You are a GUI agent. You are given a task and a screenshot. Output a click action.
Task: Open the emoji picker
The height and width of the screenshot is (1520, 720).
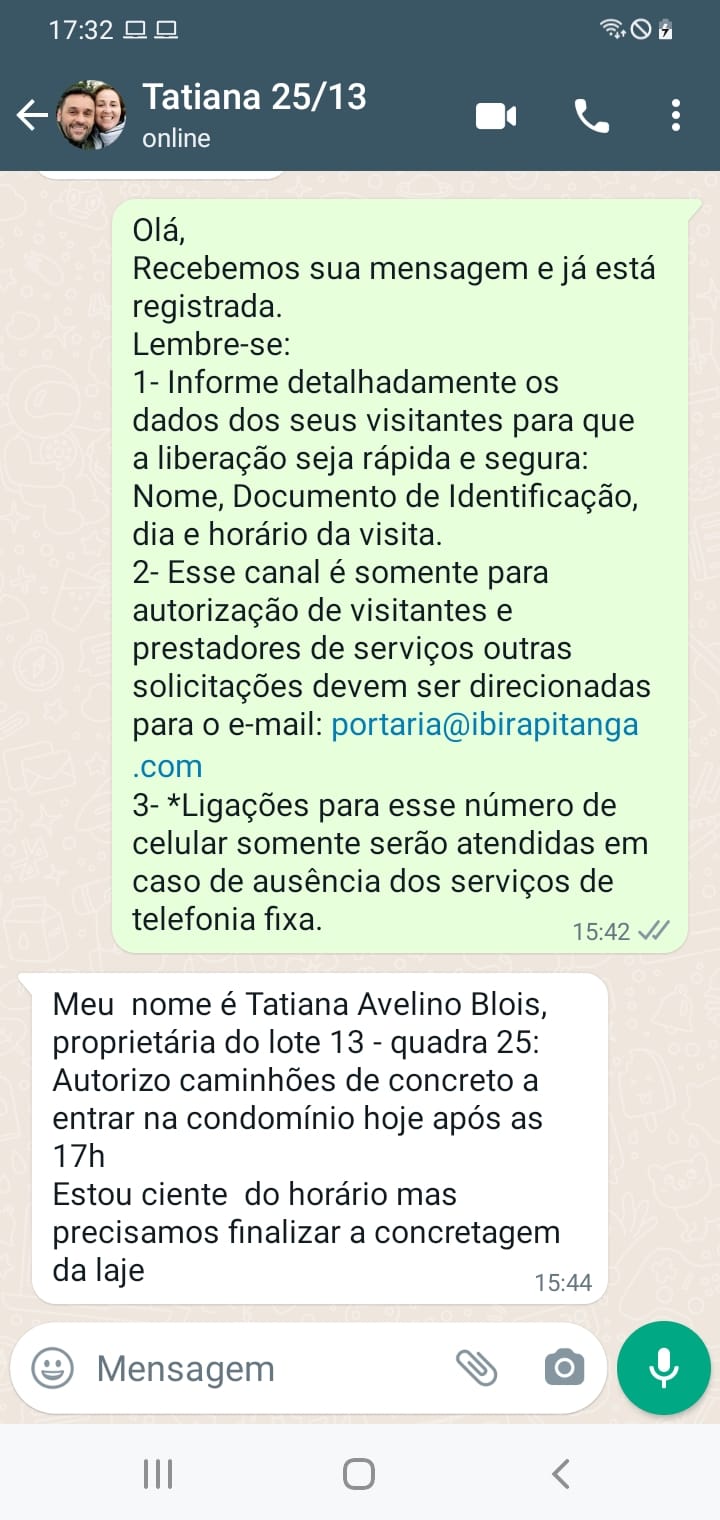coord(52,1368)
